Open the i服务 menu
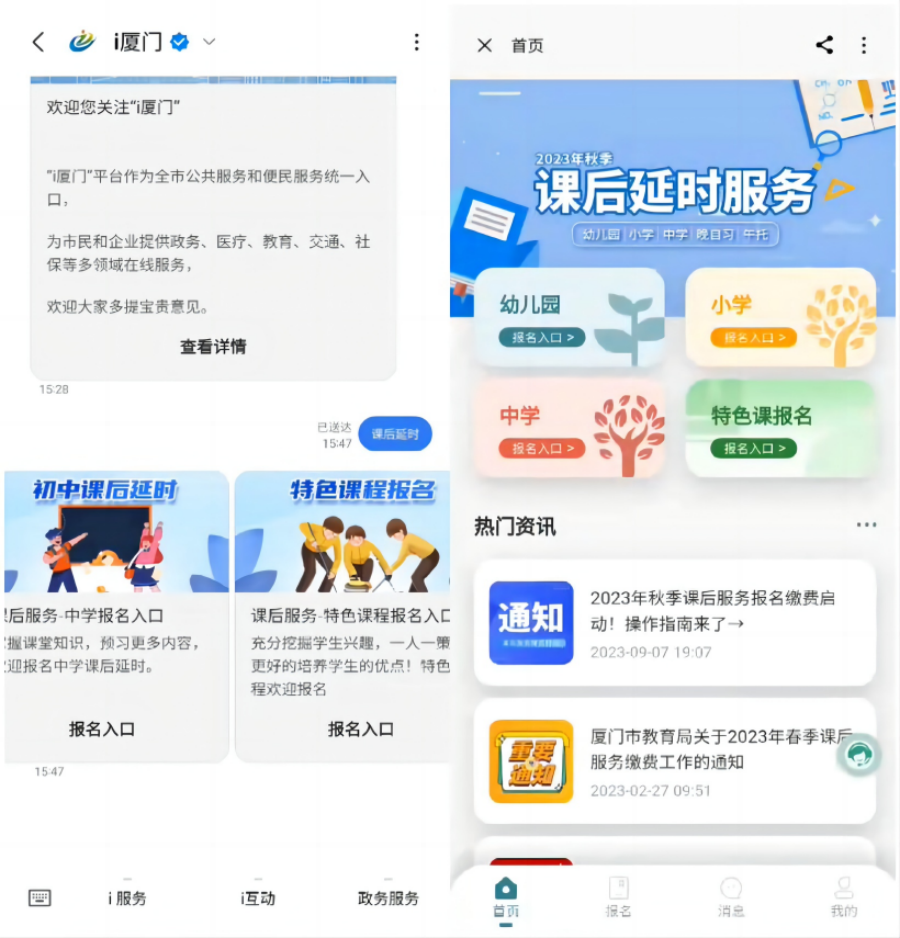 click(x=127, y=898)
